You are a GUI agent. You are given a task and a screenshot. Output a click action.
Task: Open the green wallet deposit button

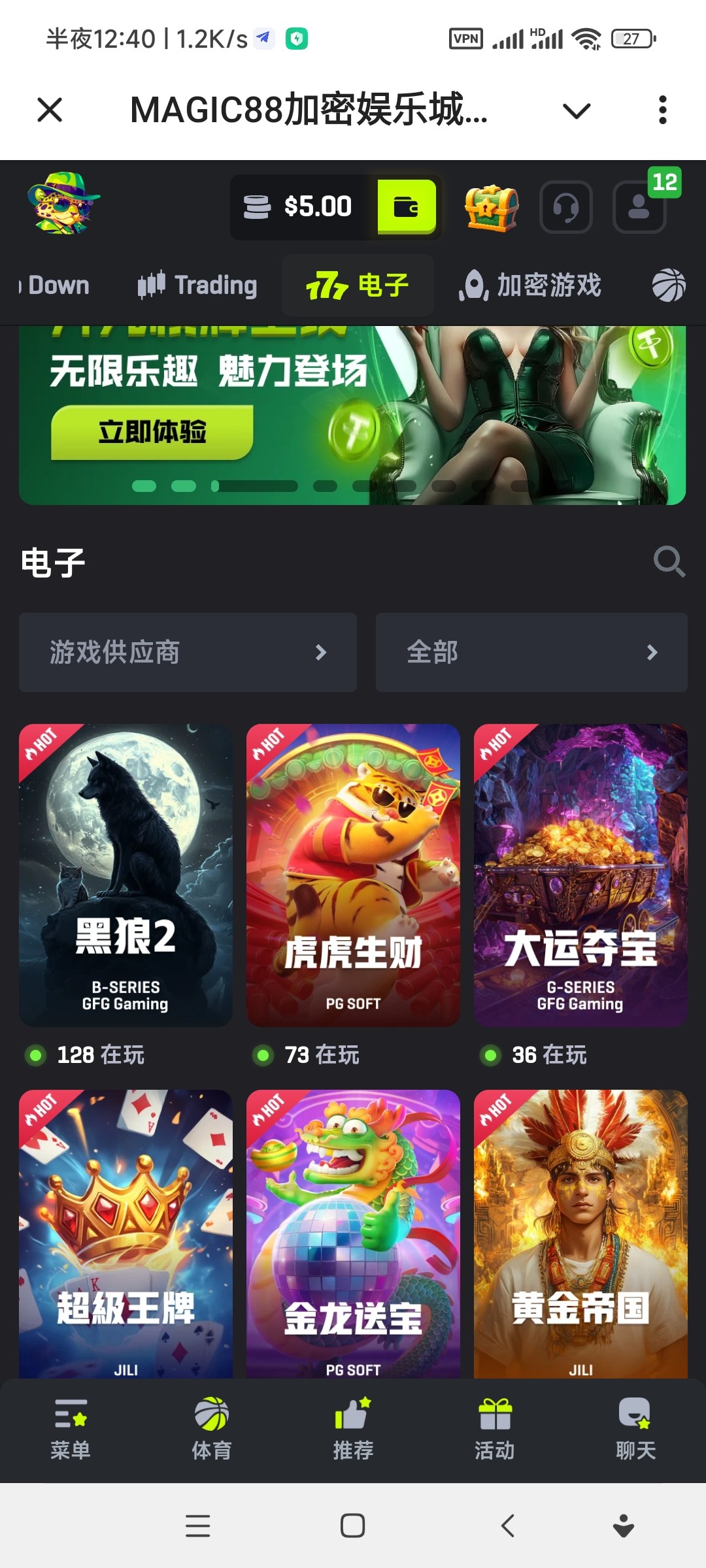406,207
